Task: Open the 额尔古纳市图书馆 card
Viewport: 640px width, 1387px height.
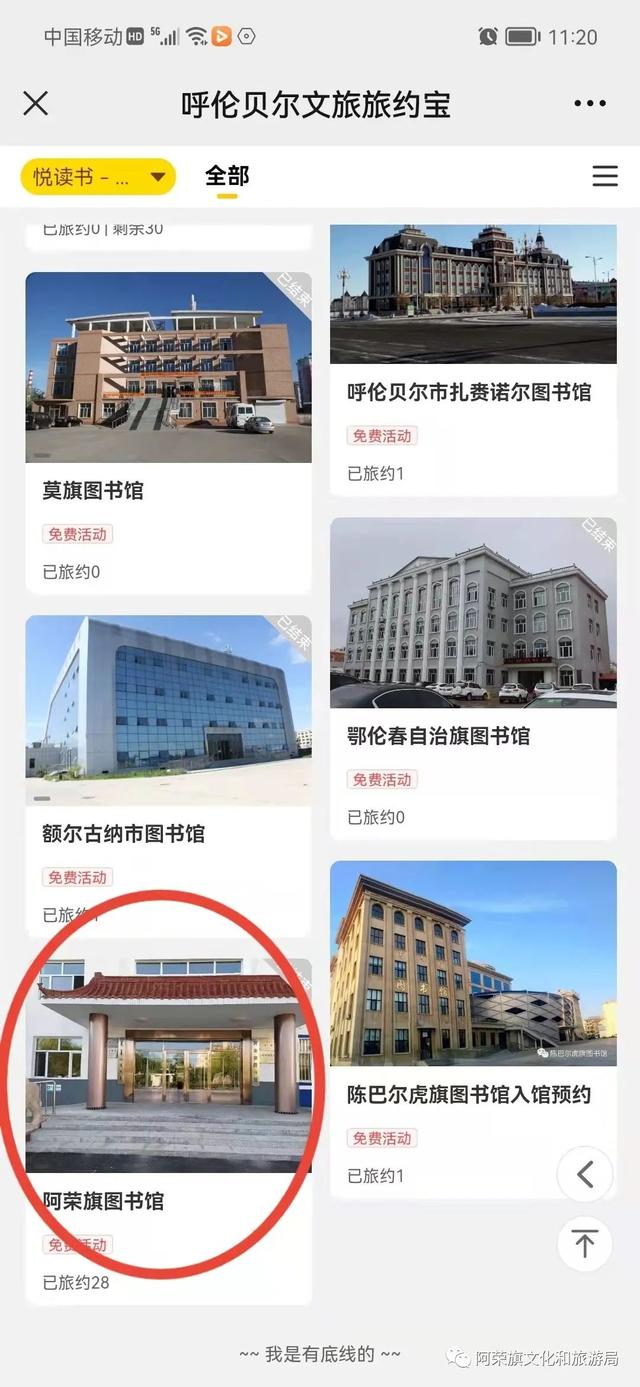Action: point(168,776)
